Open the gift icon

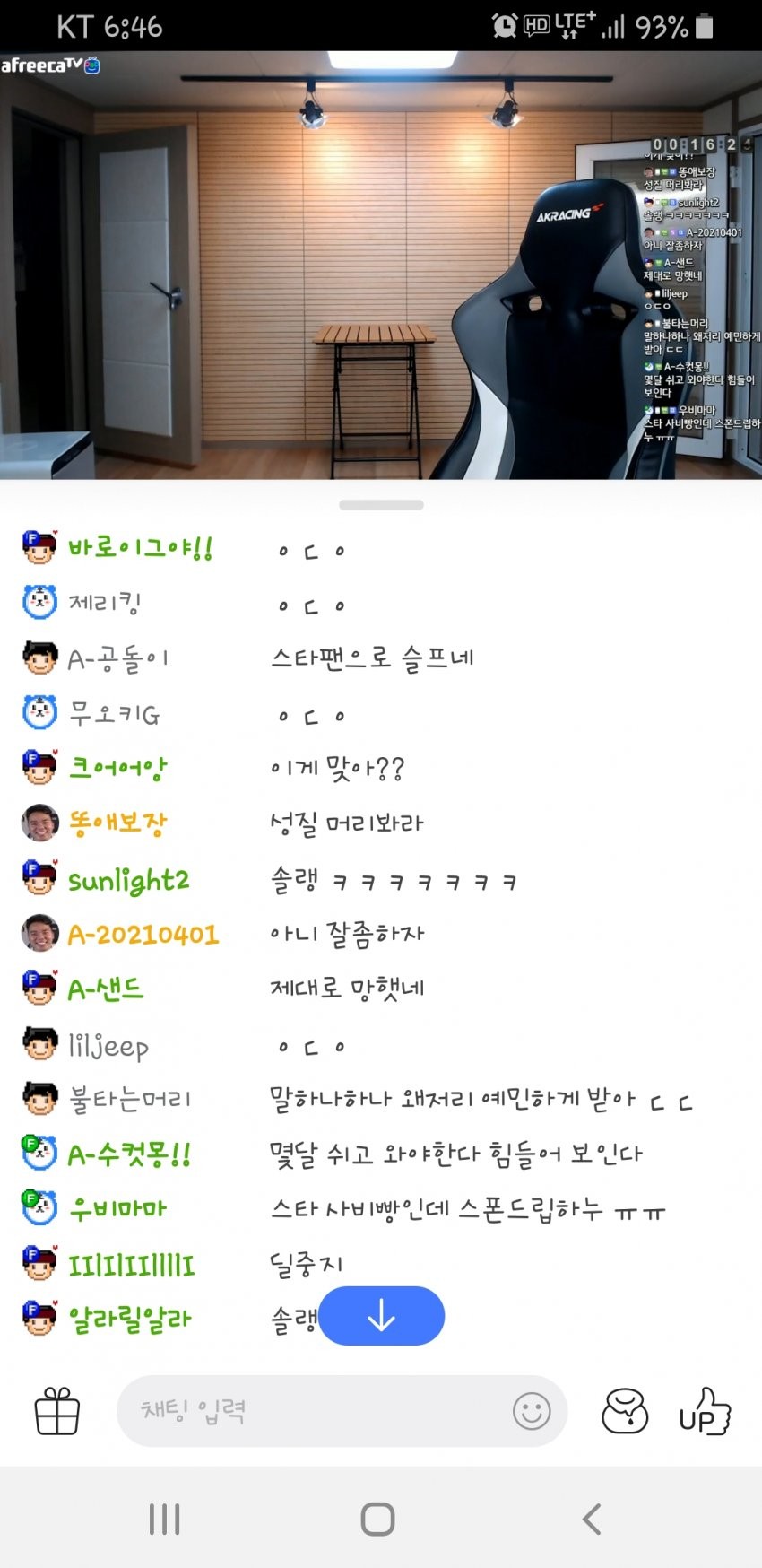click(57, 1412)
